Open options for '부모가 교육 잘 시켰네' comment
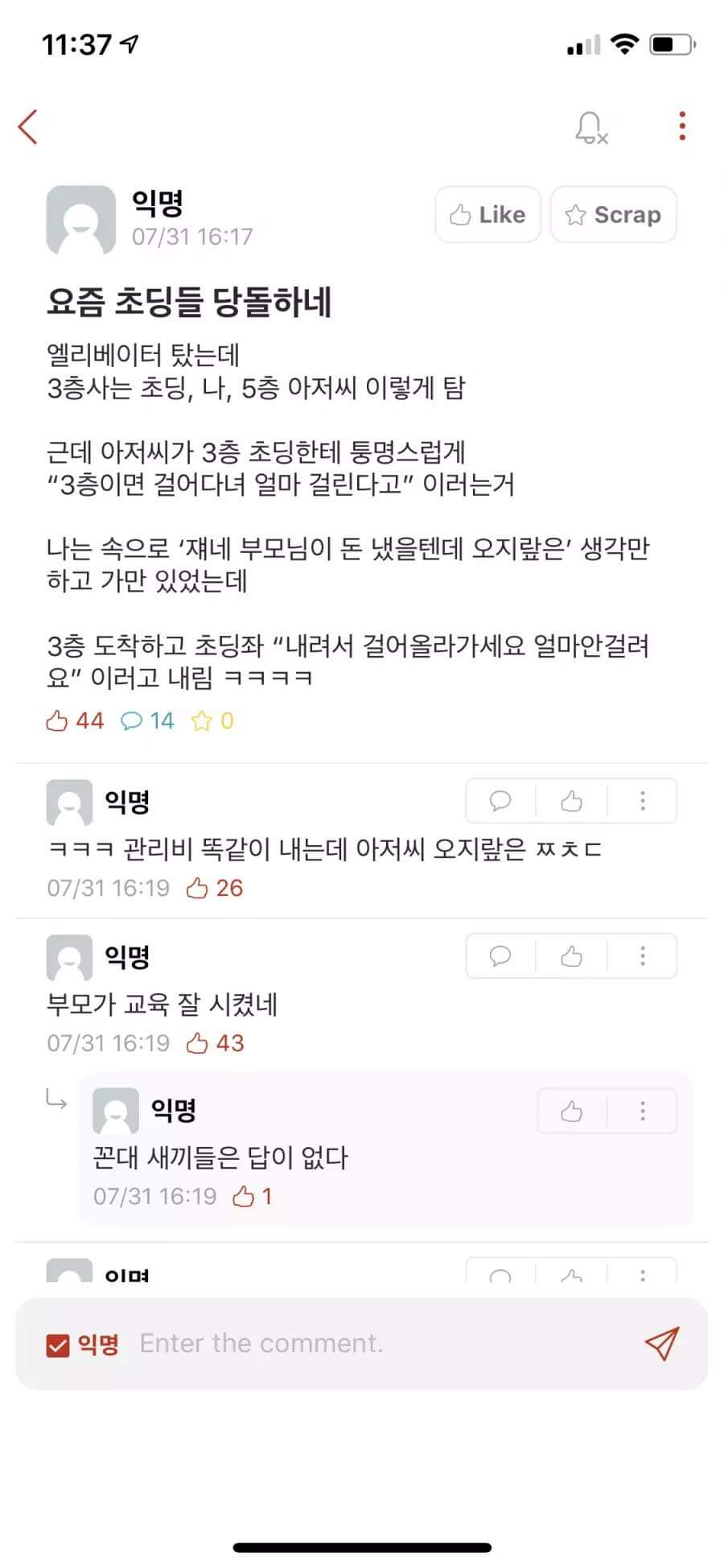The width and height of the screenshot is (724, 1568). coord(642,956)
